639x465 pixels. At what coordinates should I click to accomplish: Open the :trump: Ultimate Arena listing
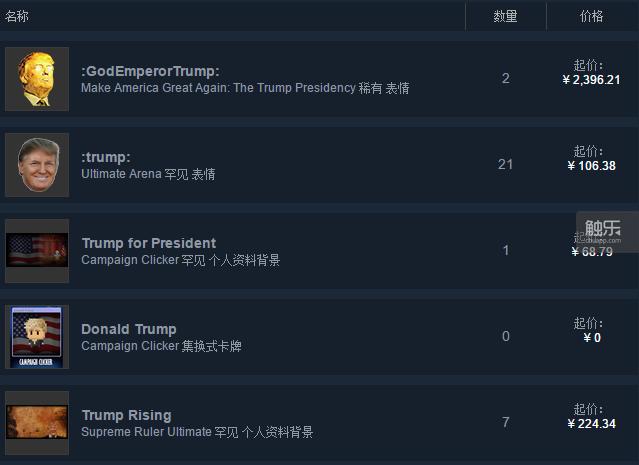tap(106, 157)
